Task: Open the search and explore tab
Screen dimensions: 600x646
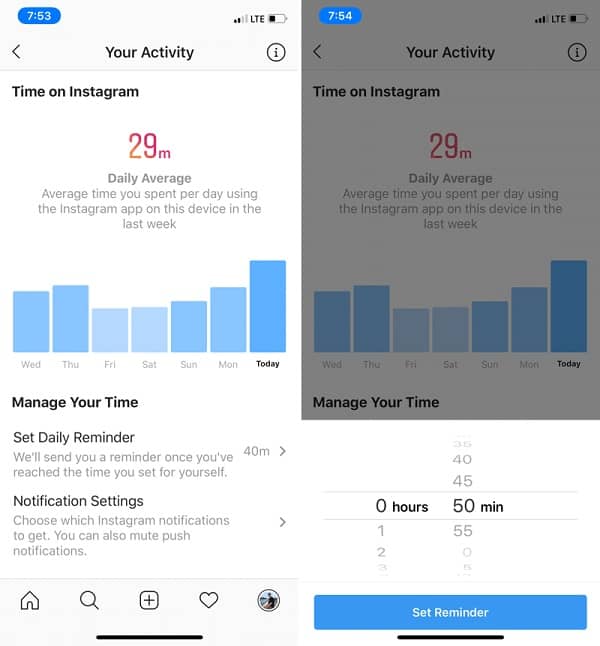Action: point(89,600)
